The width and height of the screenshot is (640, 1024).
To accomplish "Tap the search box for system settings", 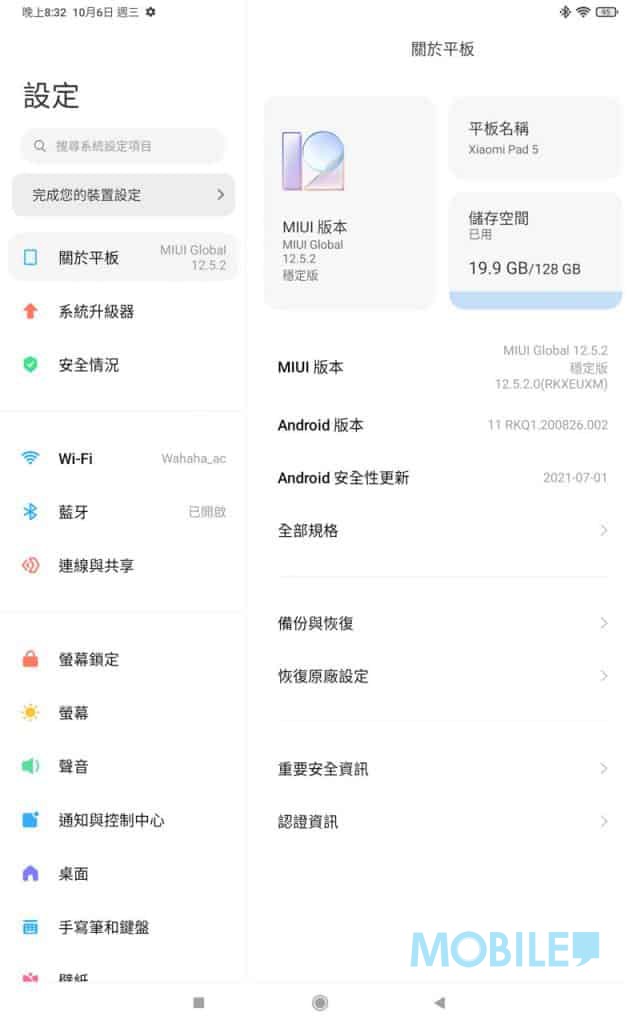I will click(x=123, y=146).
